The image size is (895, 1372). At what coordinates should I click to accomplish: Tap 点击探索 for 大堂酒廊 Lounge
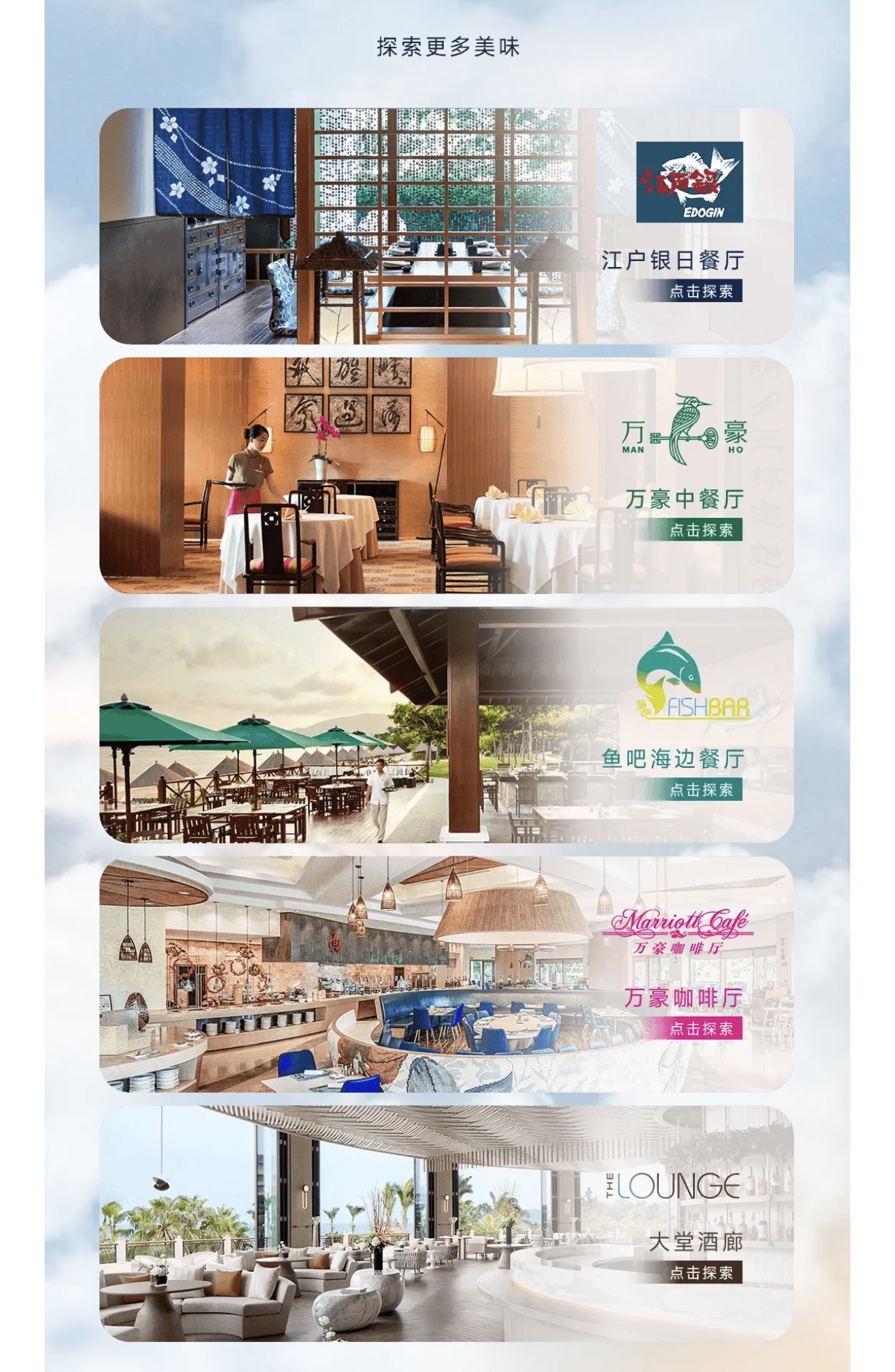[700, 1273]
